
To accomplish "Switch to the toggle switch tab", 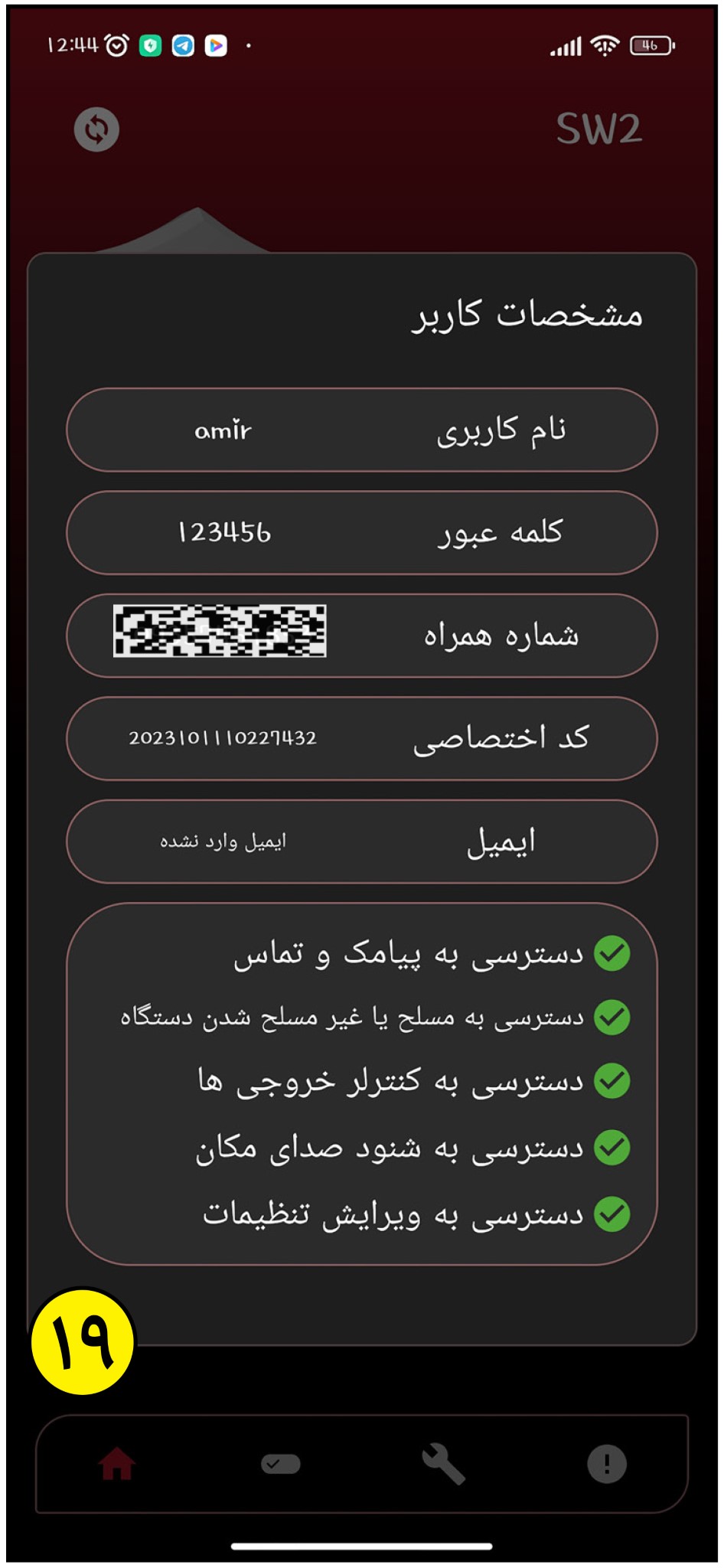I will pyautogui.click(x=280, y=1464).
